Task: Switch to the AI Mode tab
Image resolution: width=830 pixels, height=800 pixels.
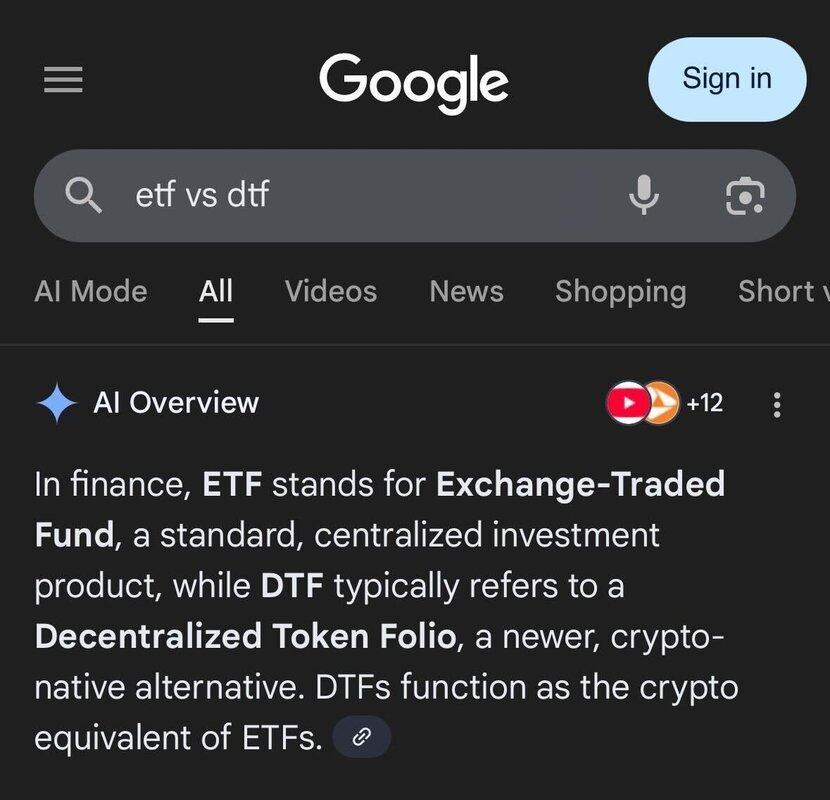Action: coord(90,291)
